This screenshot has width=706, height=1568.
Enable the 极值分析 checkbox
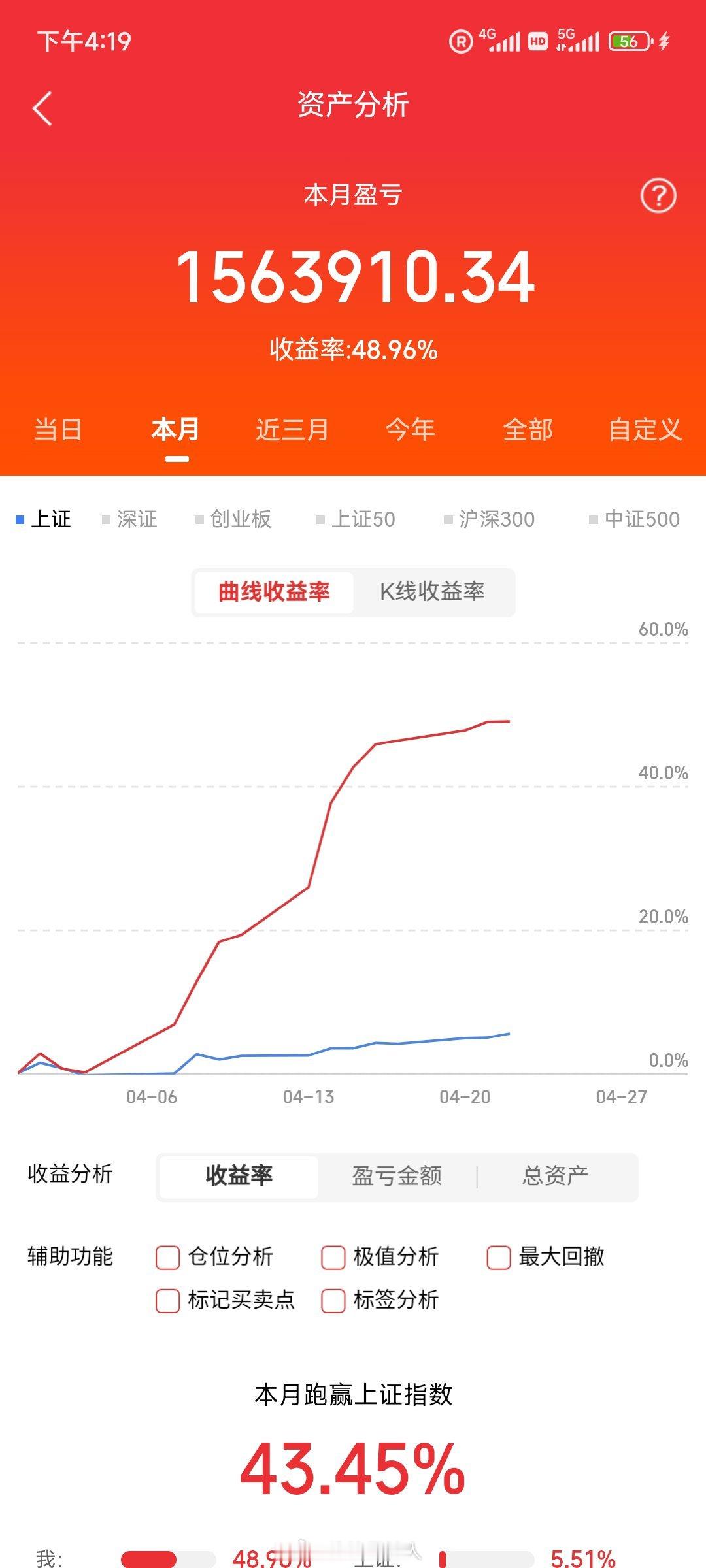tap(335, 1256)
